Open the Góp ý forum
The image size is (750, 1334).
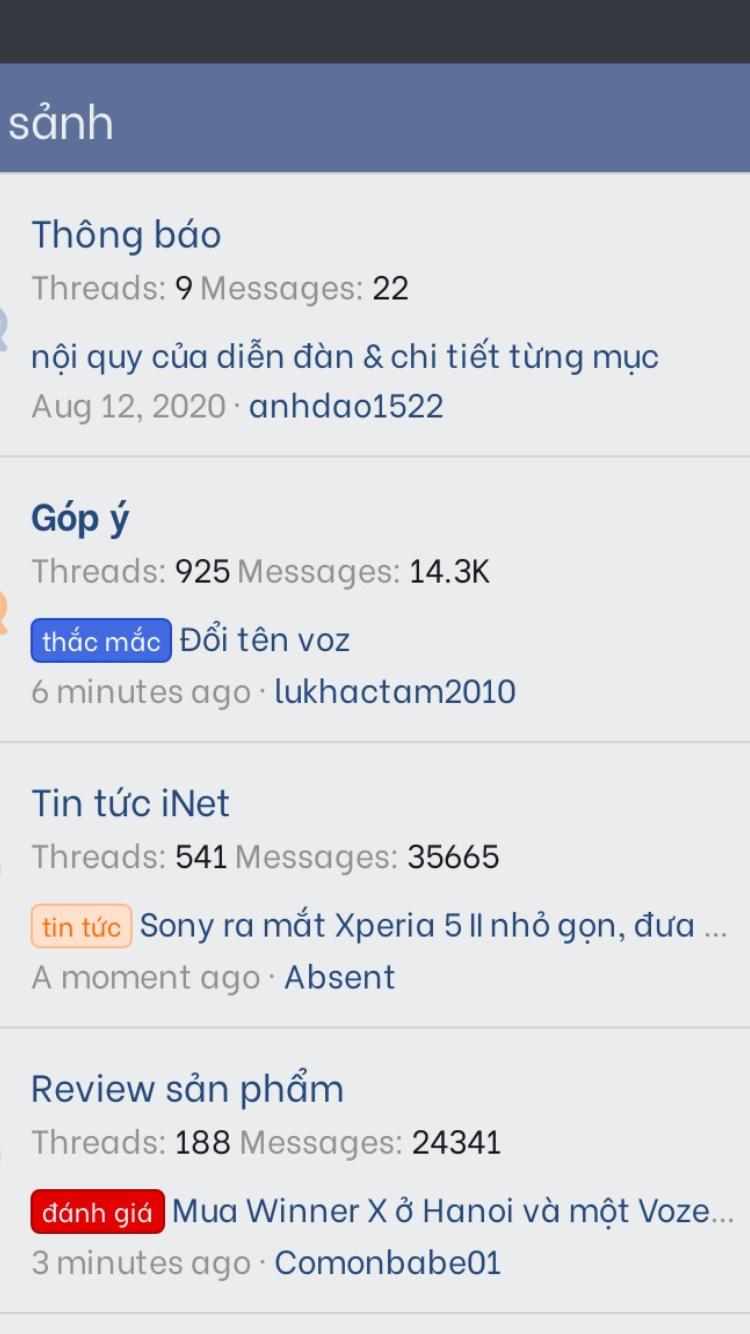(x=80, y=519)
